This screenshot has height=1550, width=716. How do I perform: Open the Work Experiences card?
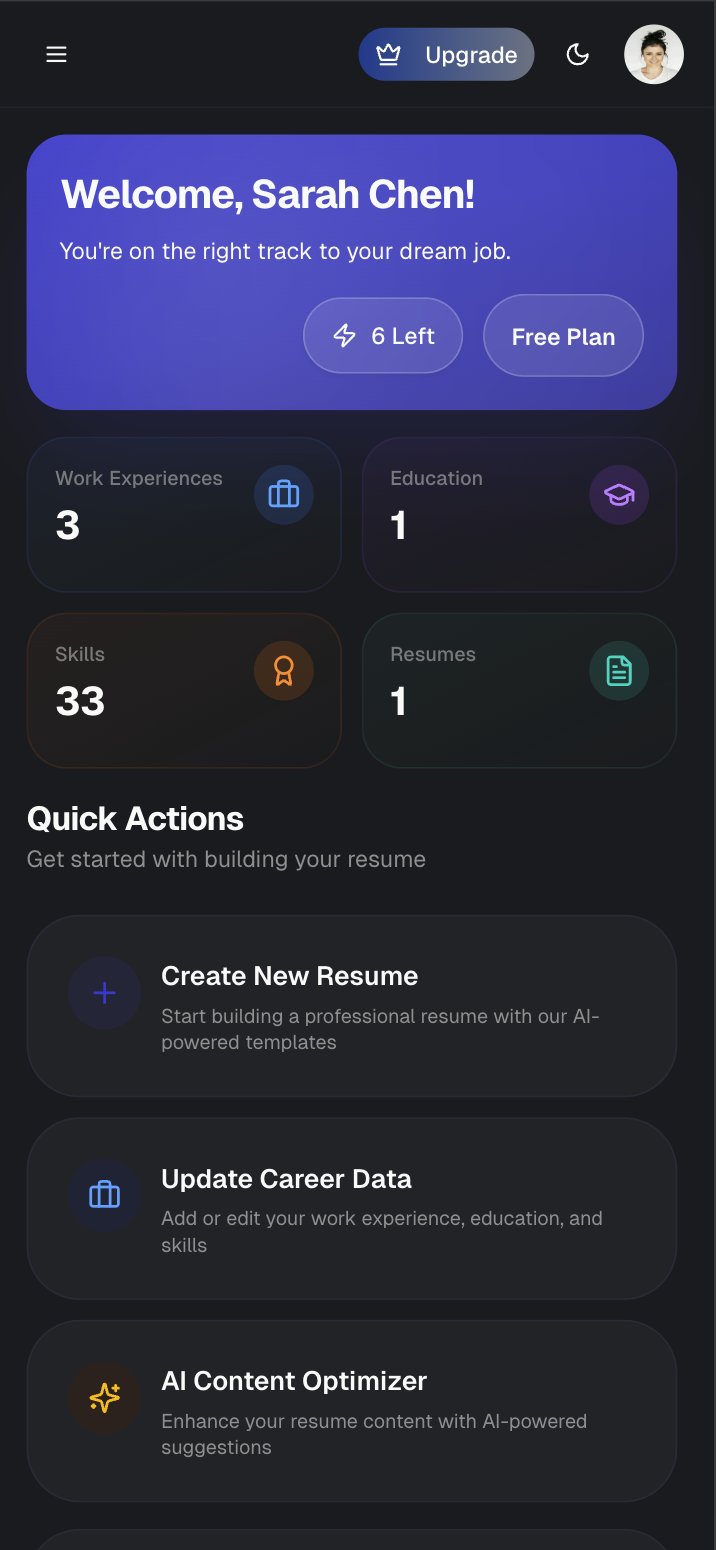(184, 514)
